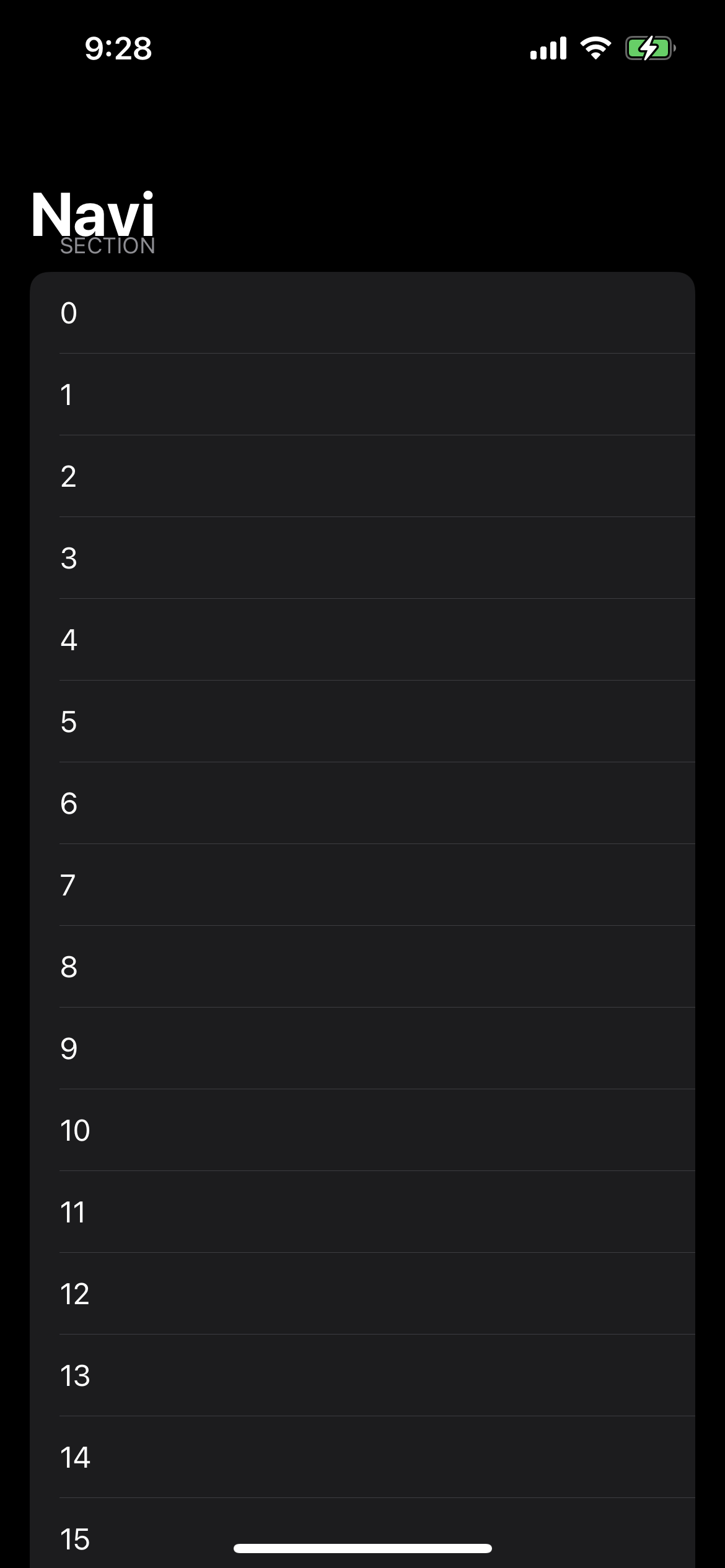This screenshot has width=725, height=1568.
Task: Tap on row 5
Action: point(362,721)
